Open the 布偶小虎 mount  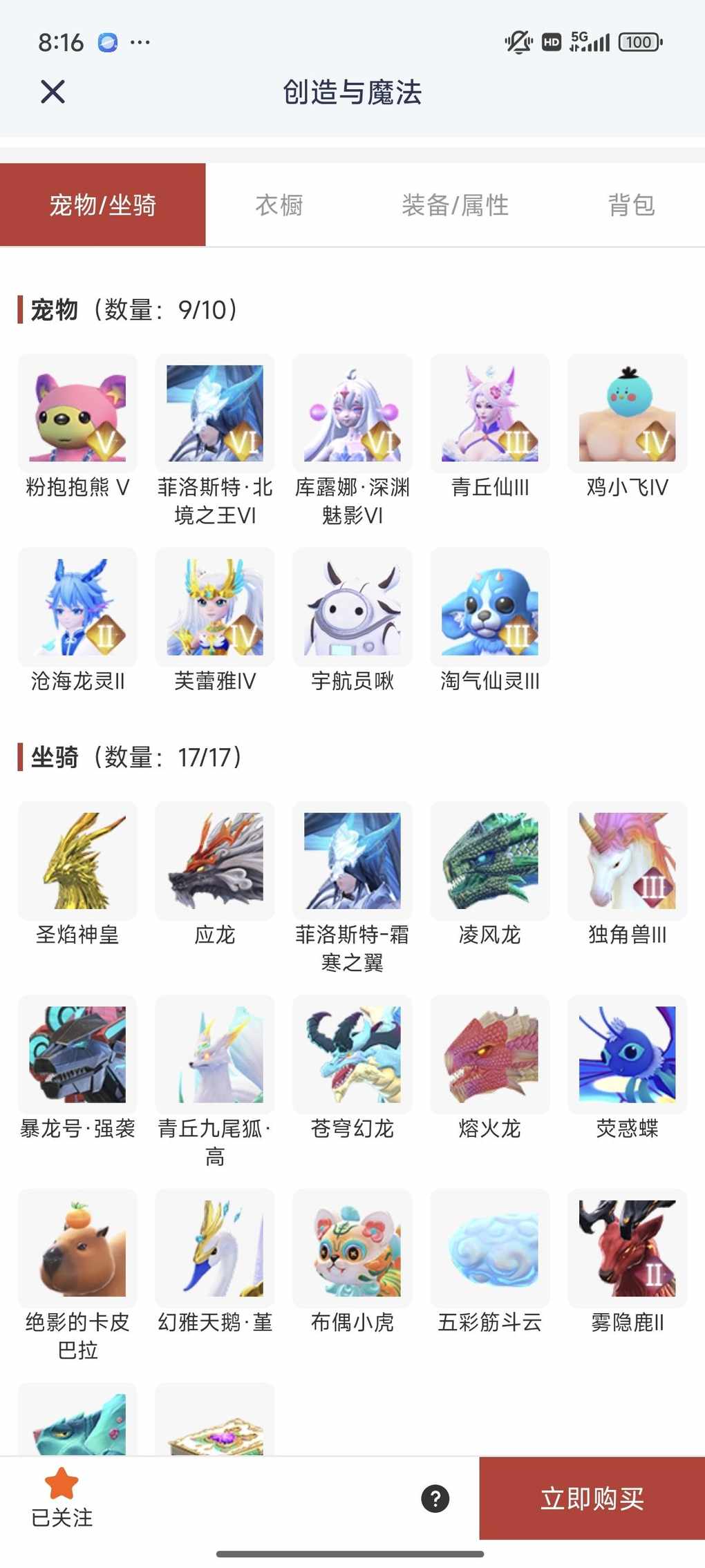(352, 1248)
